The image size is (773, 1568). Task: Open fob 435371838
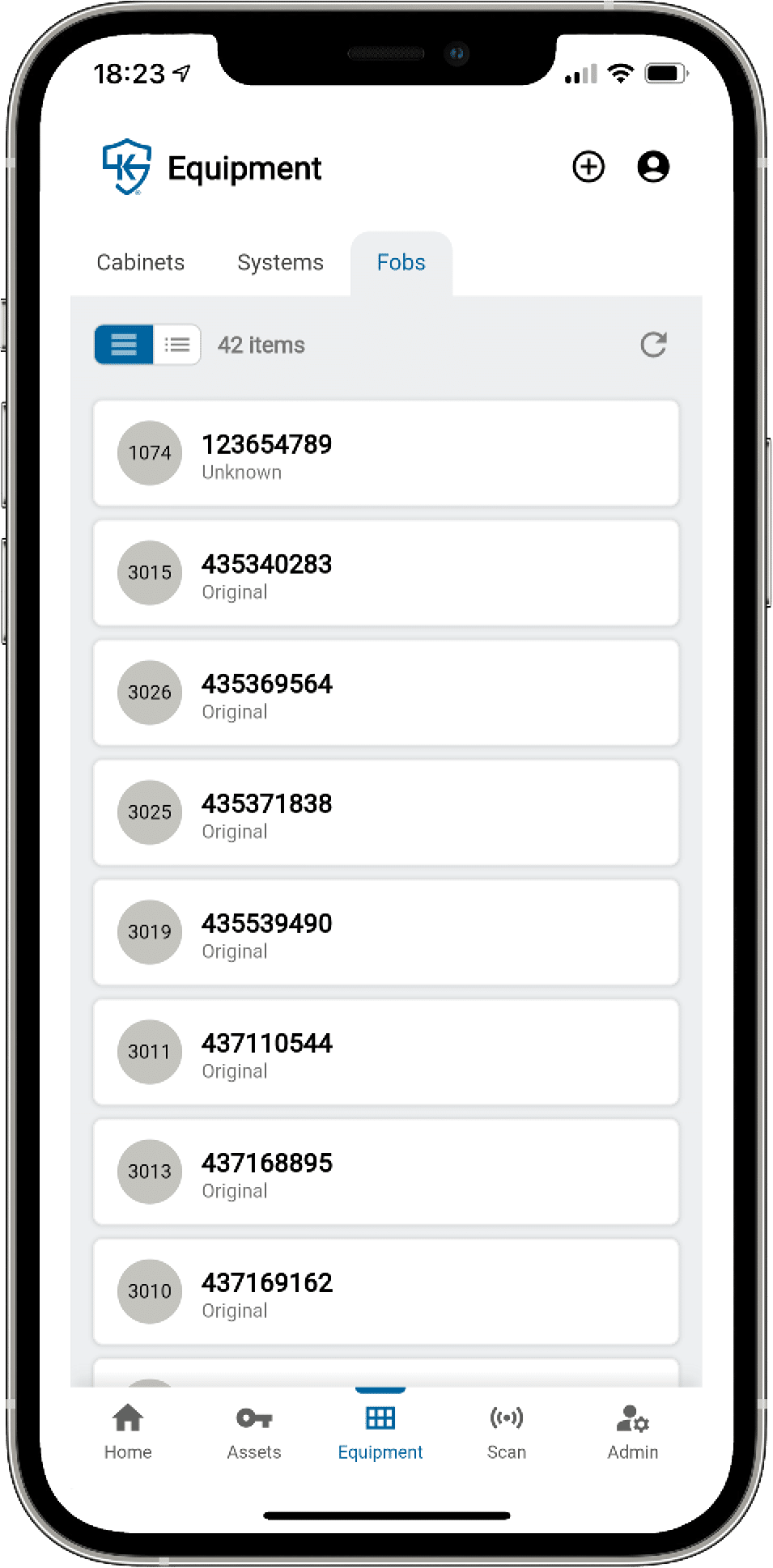[385, 812]
